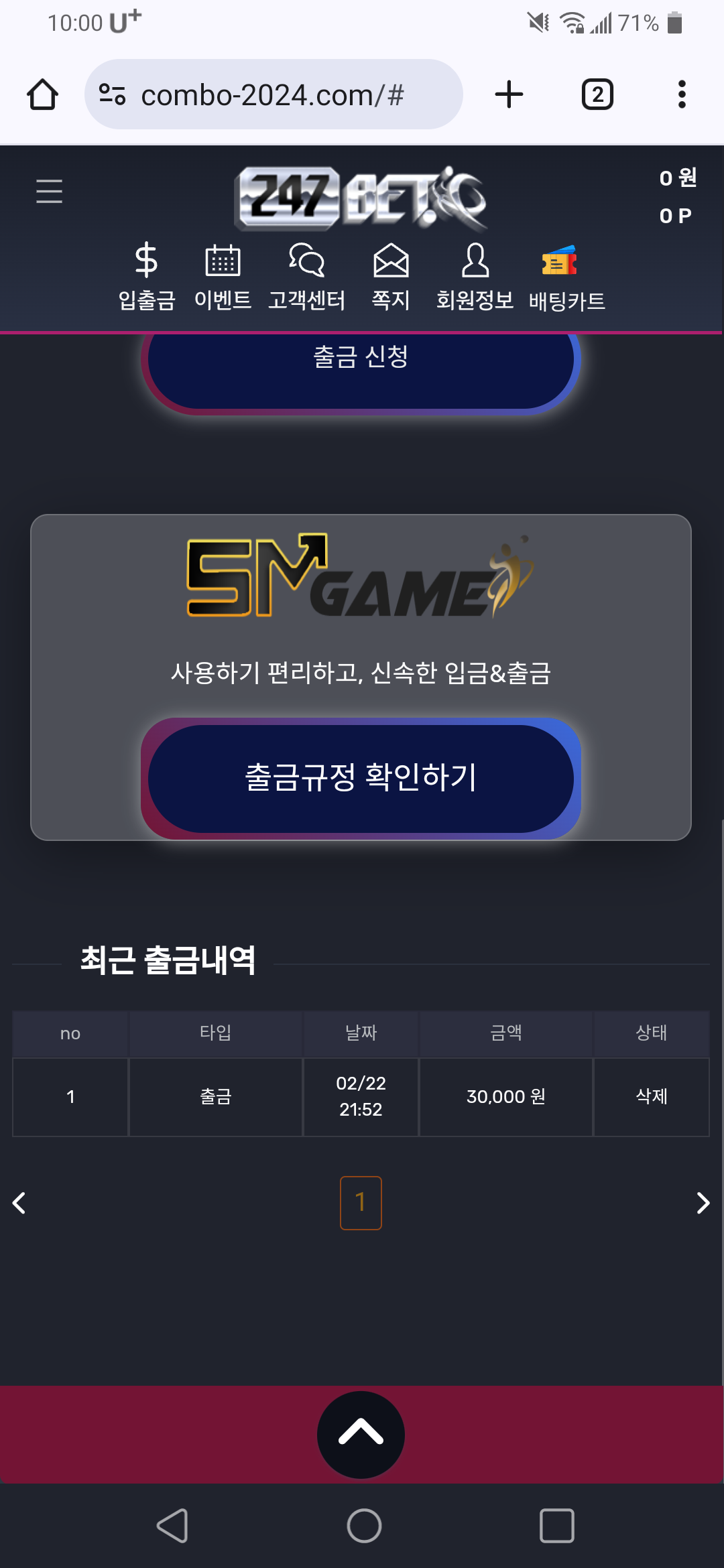Tap the combo-2024.com address bar
This screenshot has width=724, height=1568.
[x=273, y=94]
